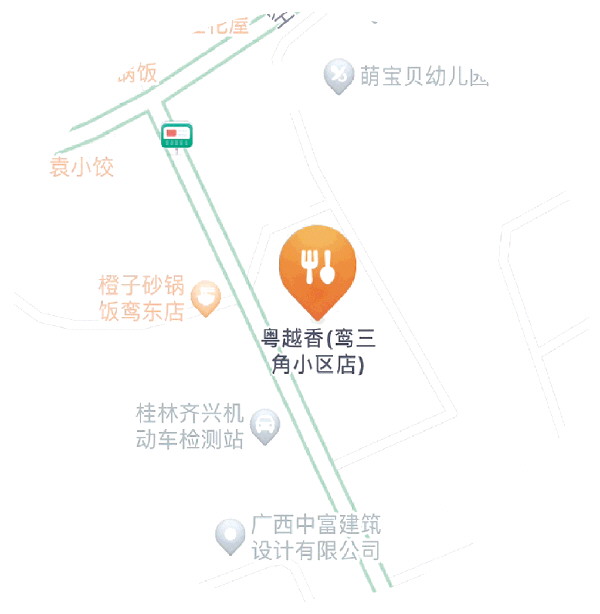Tap the bus stop icon
Image resolution: width=600 pixels, height=614 pixels.
(x=177, y=135)
